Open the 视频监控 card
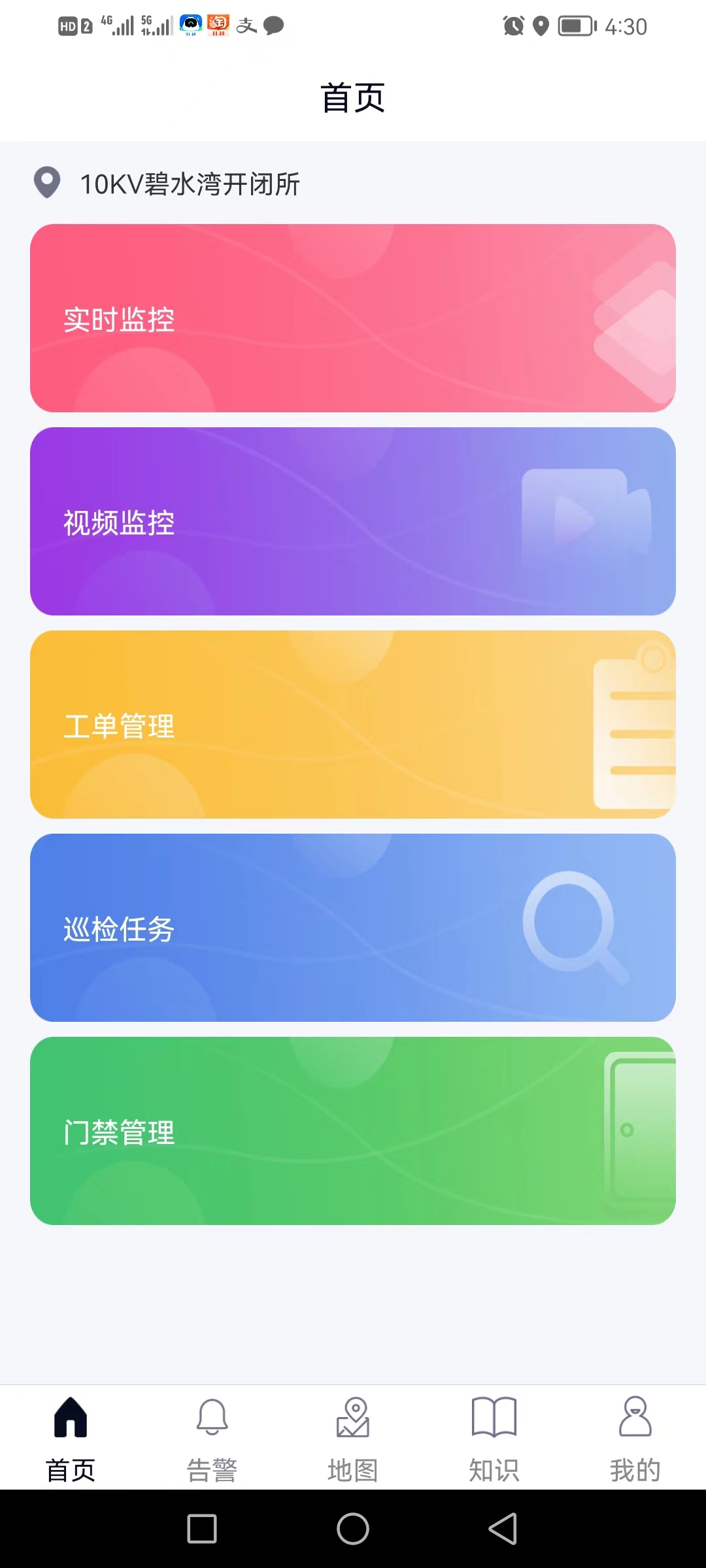Viewport: 706px width, 1568px height. 353,521
